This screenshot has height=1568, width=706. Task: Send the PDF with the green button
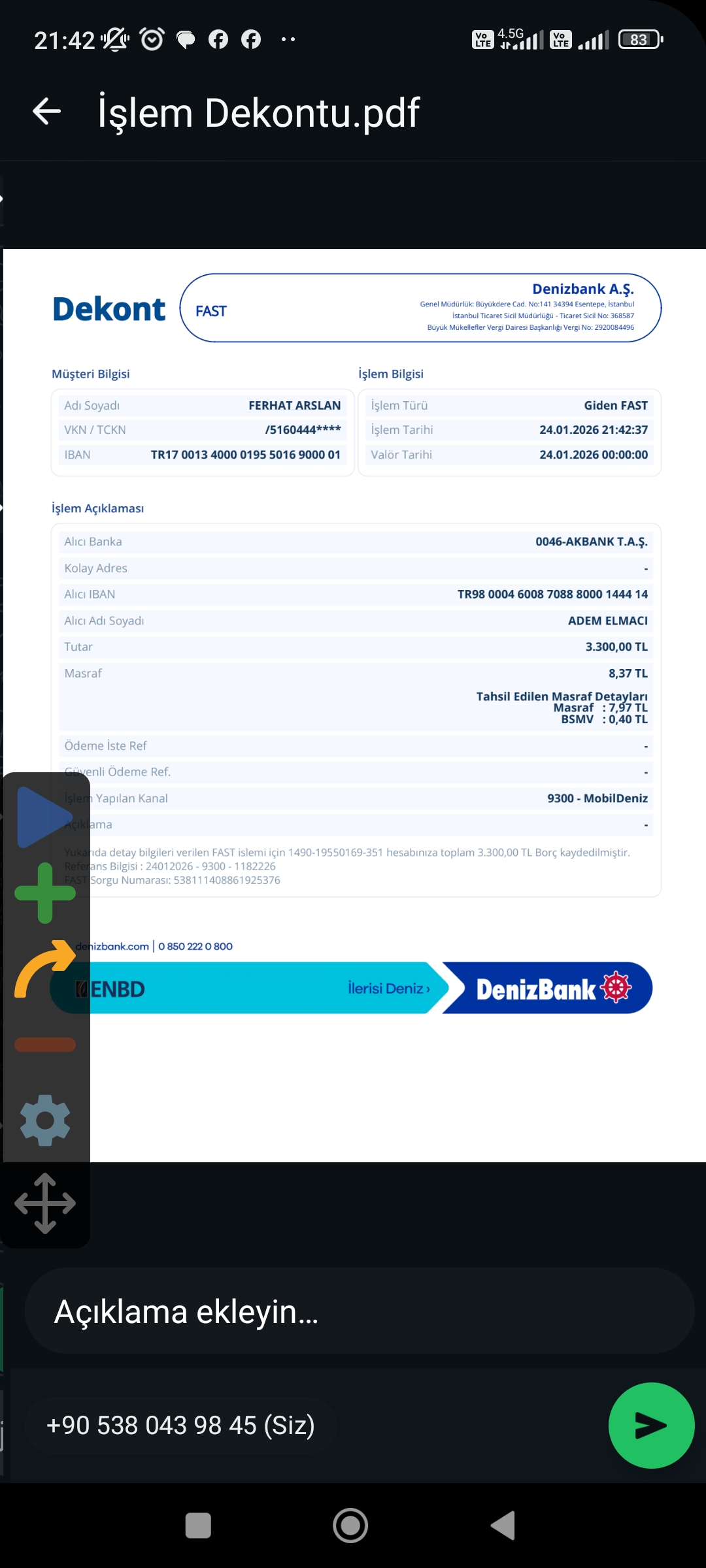(x=651, y=1426)
